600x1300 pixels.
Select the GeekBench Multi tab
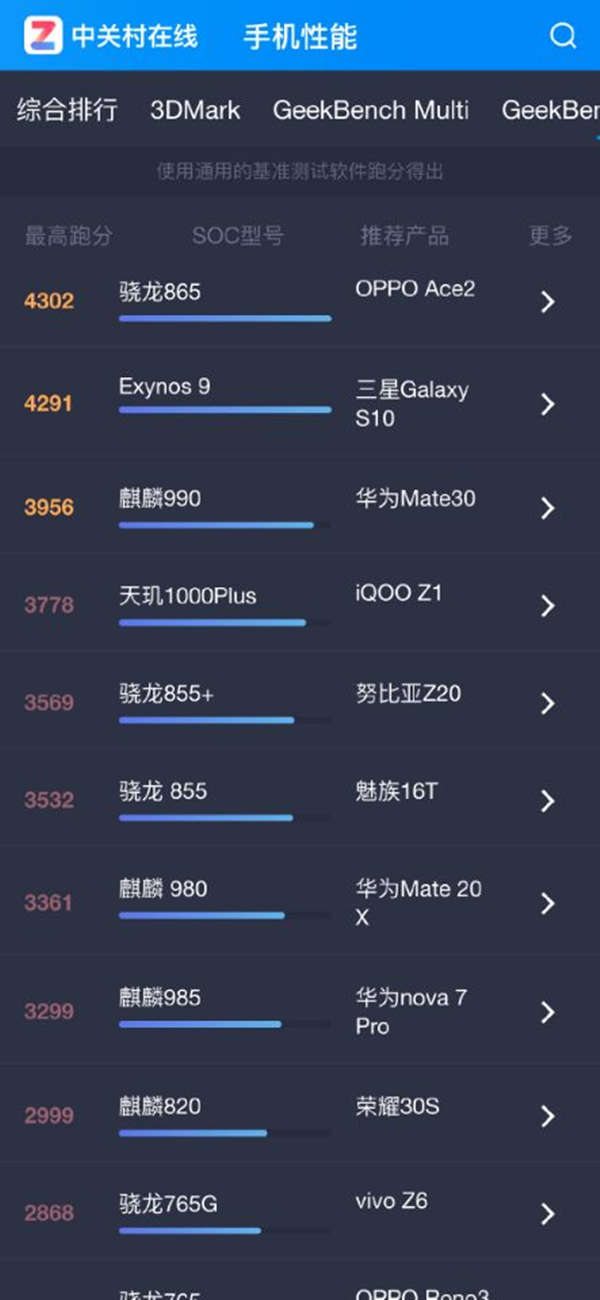[x=371, y=110]
